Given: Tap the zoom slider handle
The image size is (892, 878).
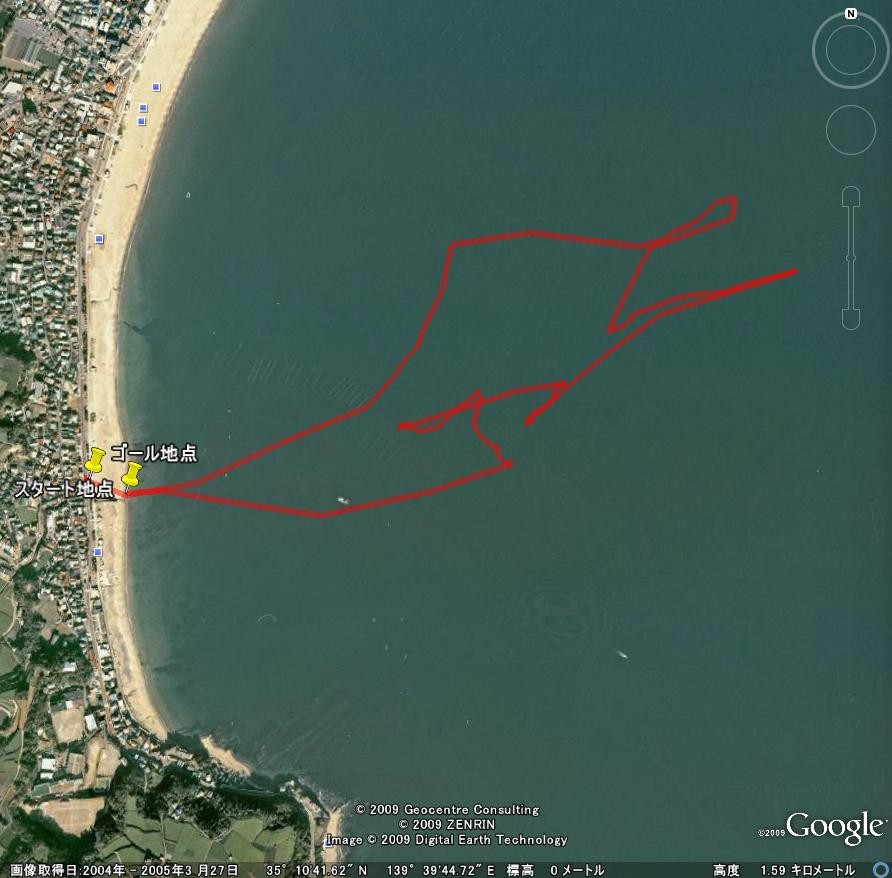Looking at the screenshot, I should coord(850,258).
